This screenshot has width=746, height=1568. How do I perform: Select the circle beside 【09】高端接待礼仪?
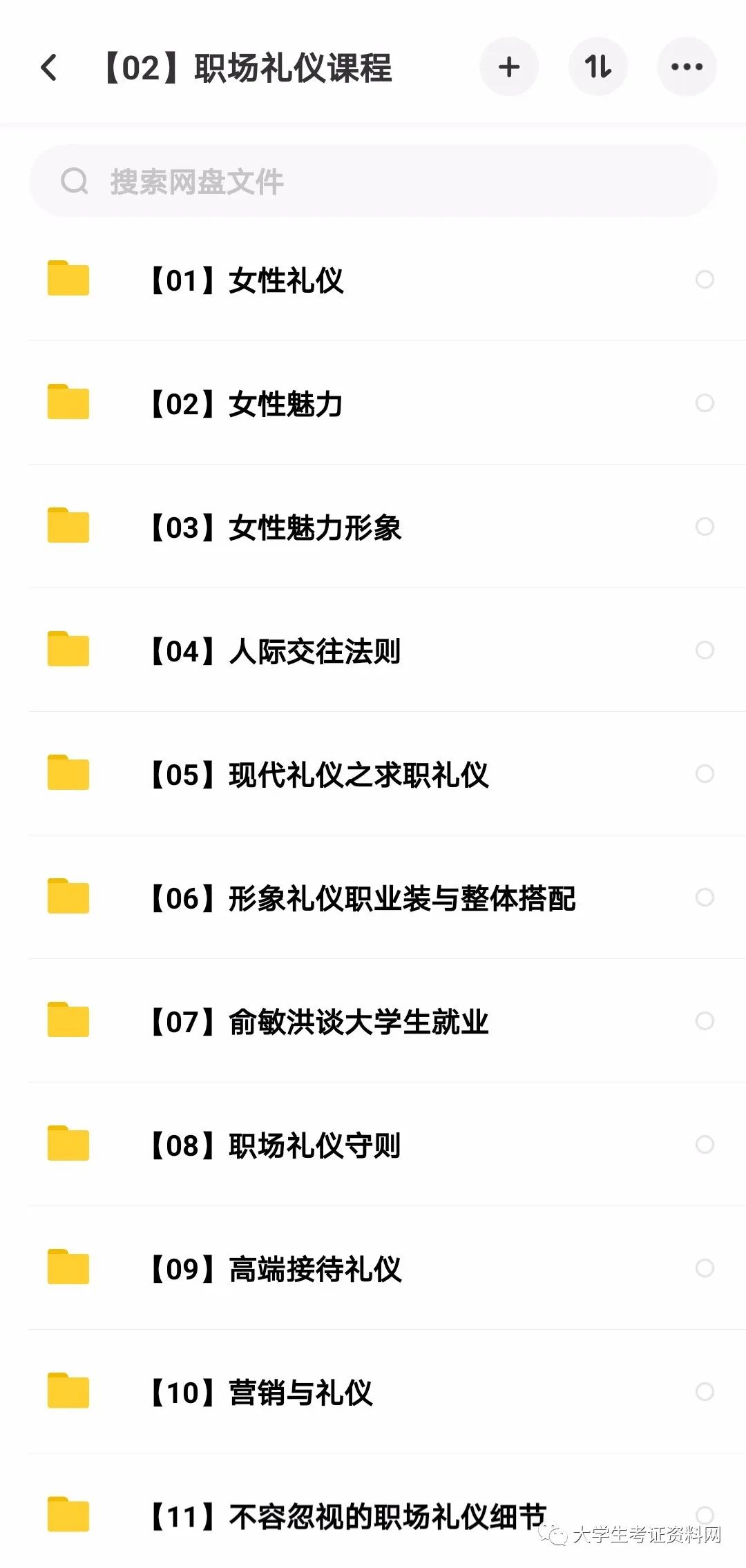click(x=705, y=1269)
